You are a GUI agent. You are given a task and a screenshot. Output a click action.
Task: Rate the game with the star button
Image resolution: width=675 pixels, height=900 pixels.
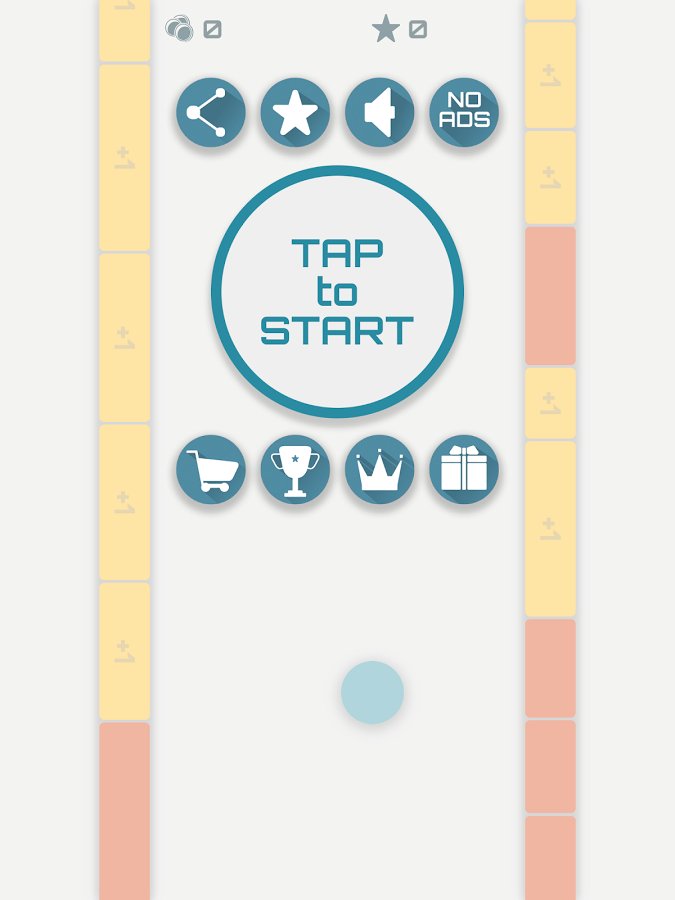[x=295, y=113]
